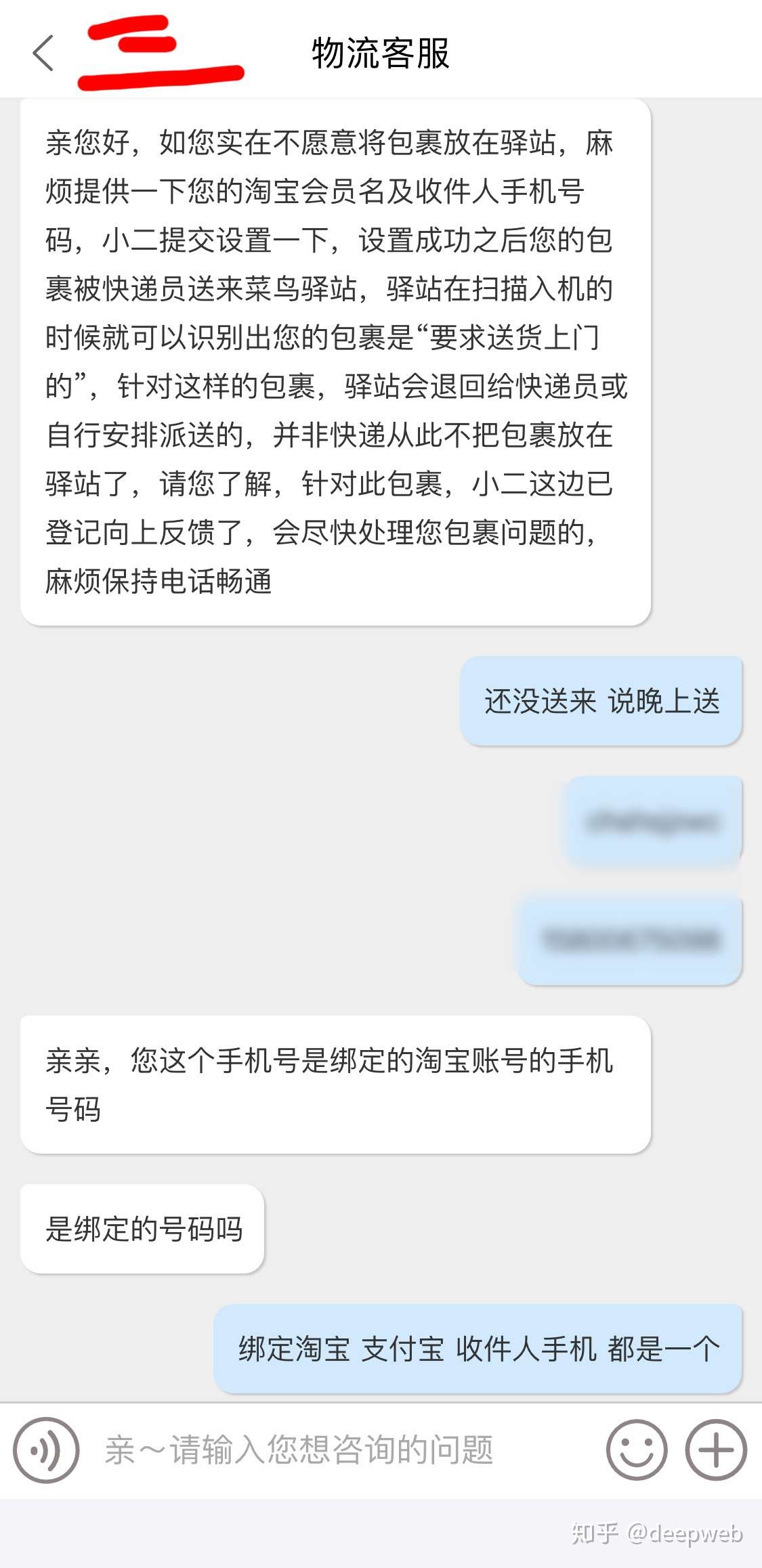This screenshot has width=762, height=1568.
Task: Open the emoji picker
Action: coord(636,1450)
